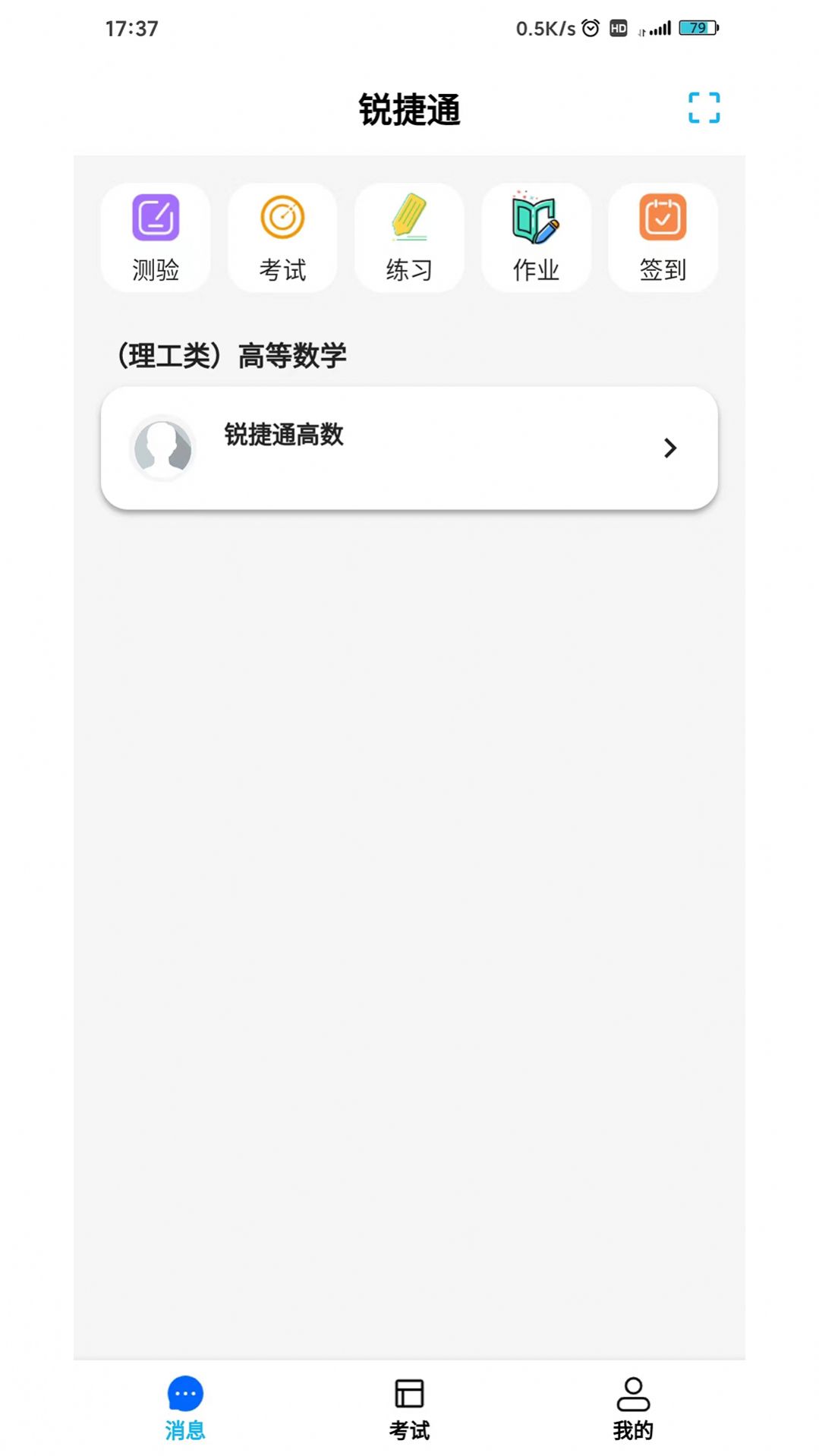
Task: Open the 测验 quiz icon
Action: (x=155, y=237)
